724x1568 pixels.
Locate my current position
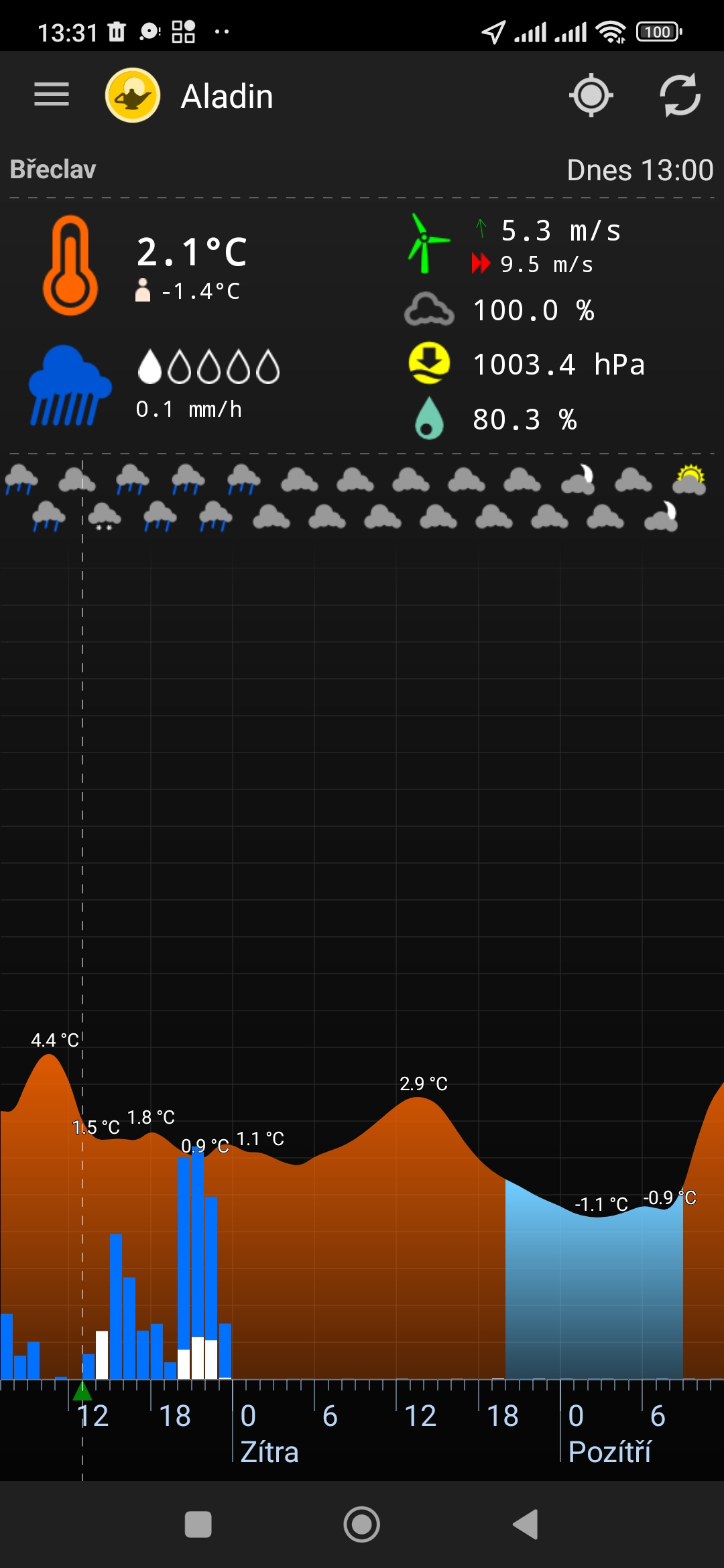591,95
